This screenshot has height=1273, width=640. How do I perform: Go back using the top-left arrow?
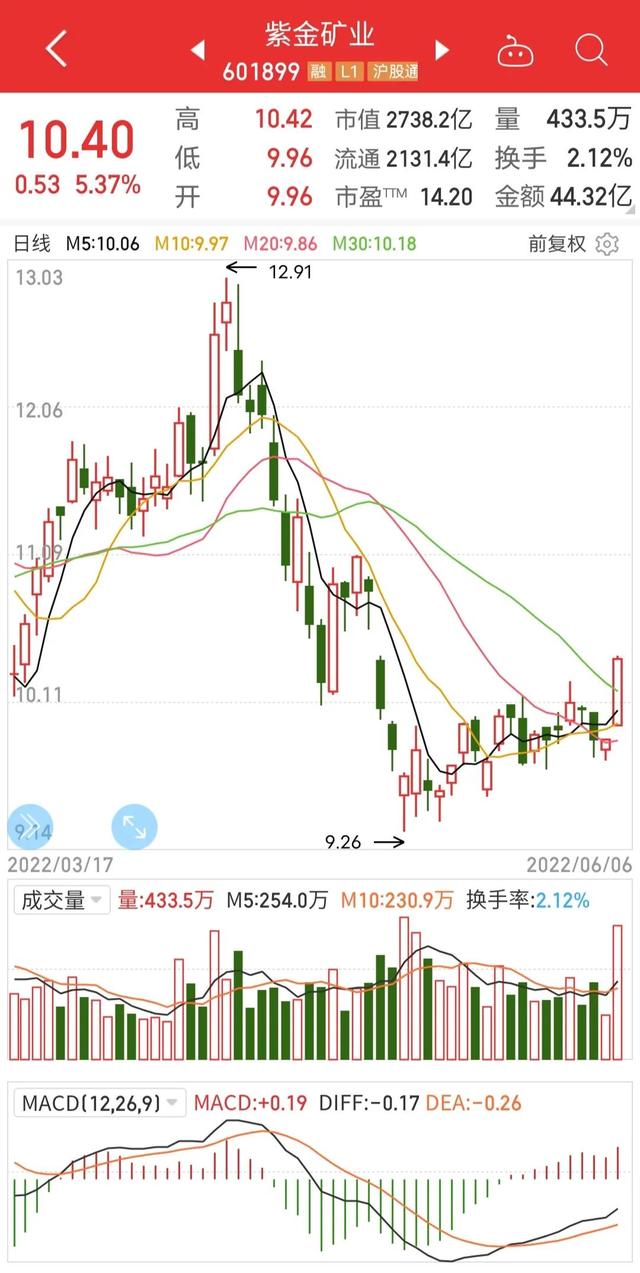[x=56, y=48]
